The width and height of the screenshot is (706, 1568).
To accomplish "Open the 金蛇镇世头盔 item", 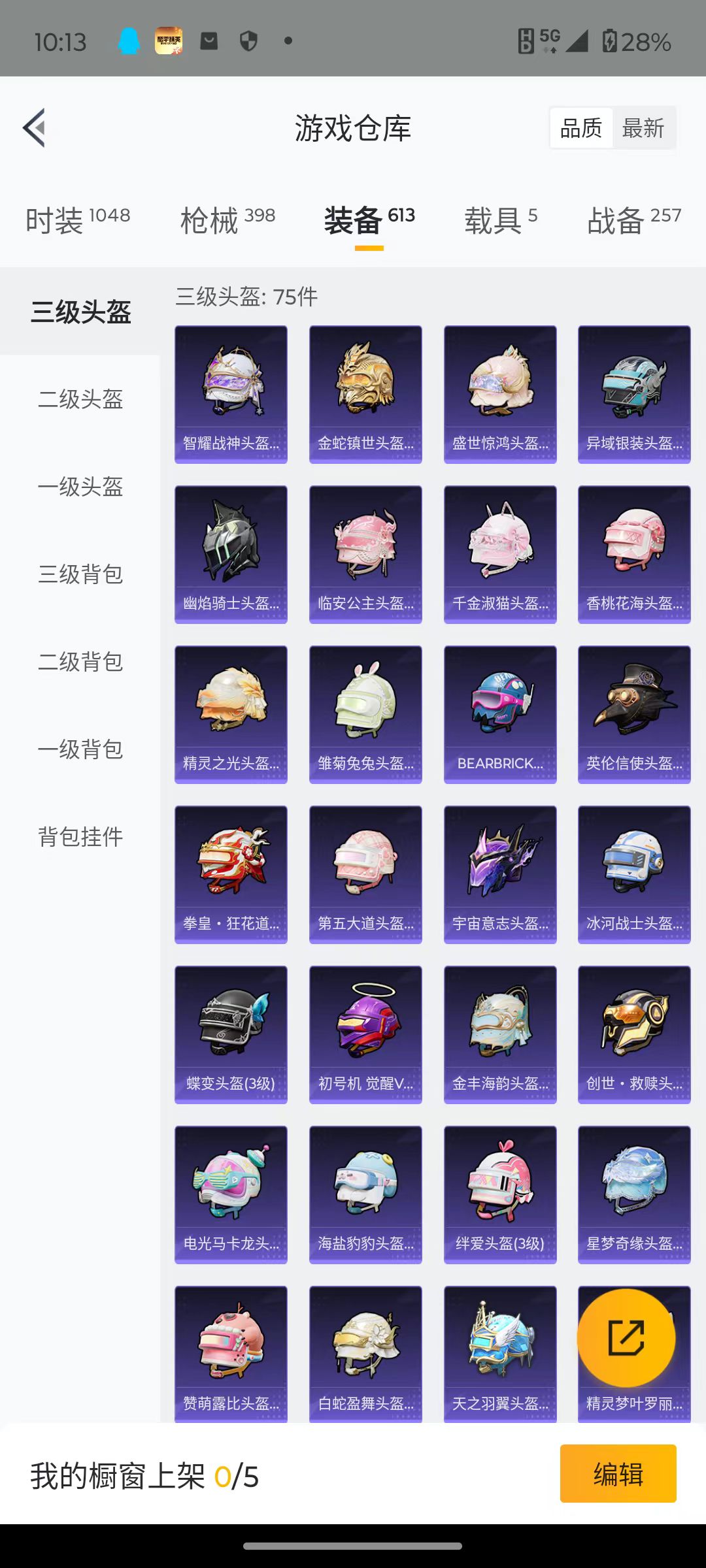I will point(365,394).
